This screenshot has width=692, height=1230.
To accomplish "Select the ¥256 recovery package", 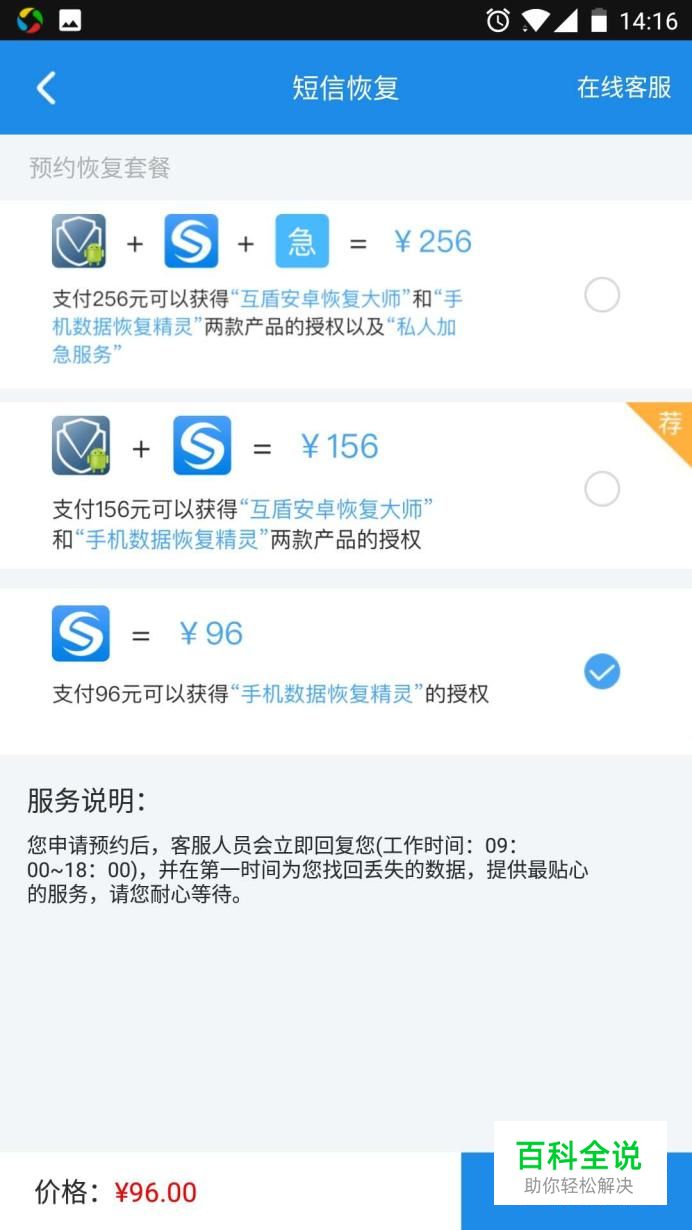I will point(602,295).
